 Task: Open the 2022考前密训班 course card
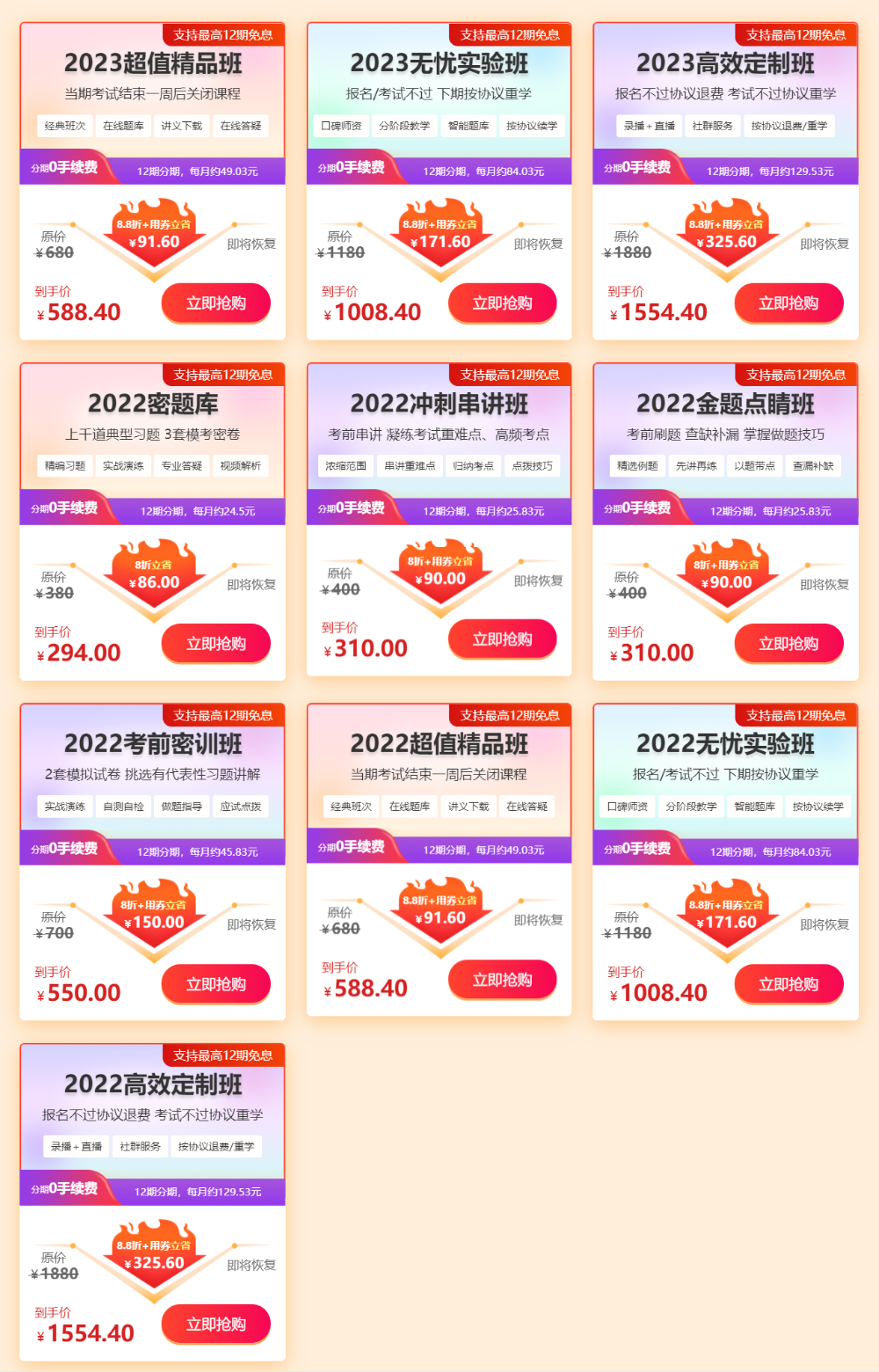(153, 745)
